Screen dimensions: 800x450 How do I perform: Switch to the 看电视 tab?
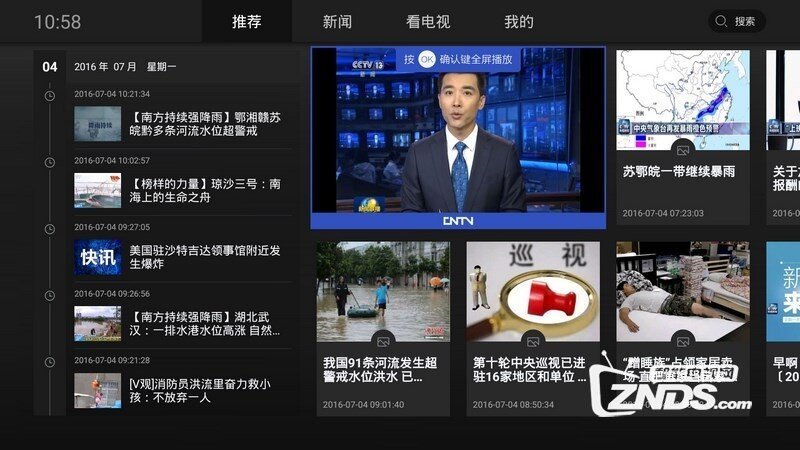[x=428, y=21]
